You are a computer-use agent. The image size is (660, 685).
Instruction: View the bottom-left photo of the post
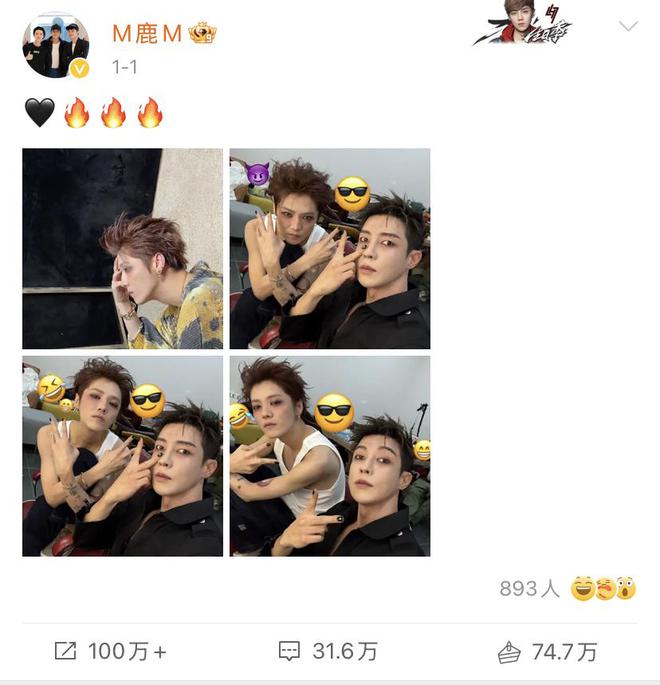[x=122, y=456]
